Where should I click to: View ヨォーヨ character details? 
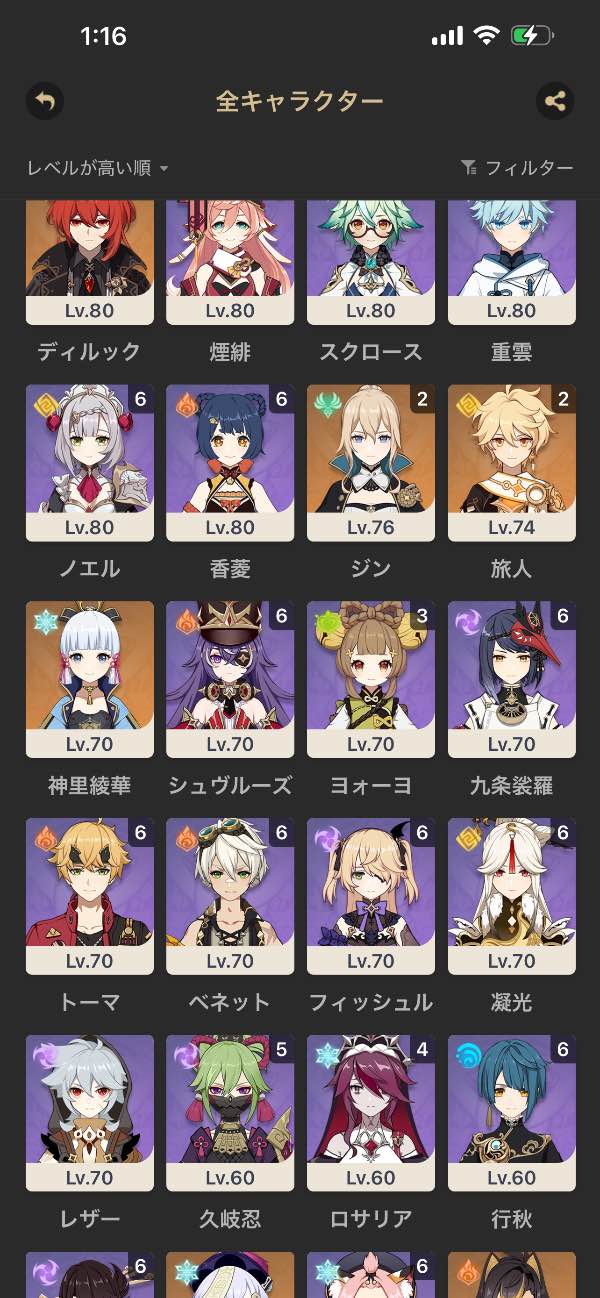371,680
